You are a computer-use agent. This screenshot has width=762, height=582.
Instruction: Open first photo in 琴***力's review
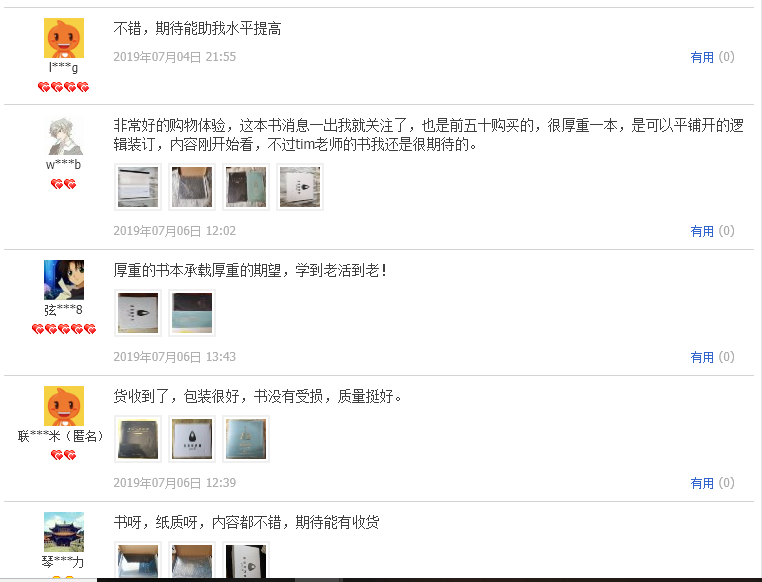point(138,561)
